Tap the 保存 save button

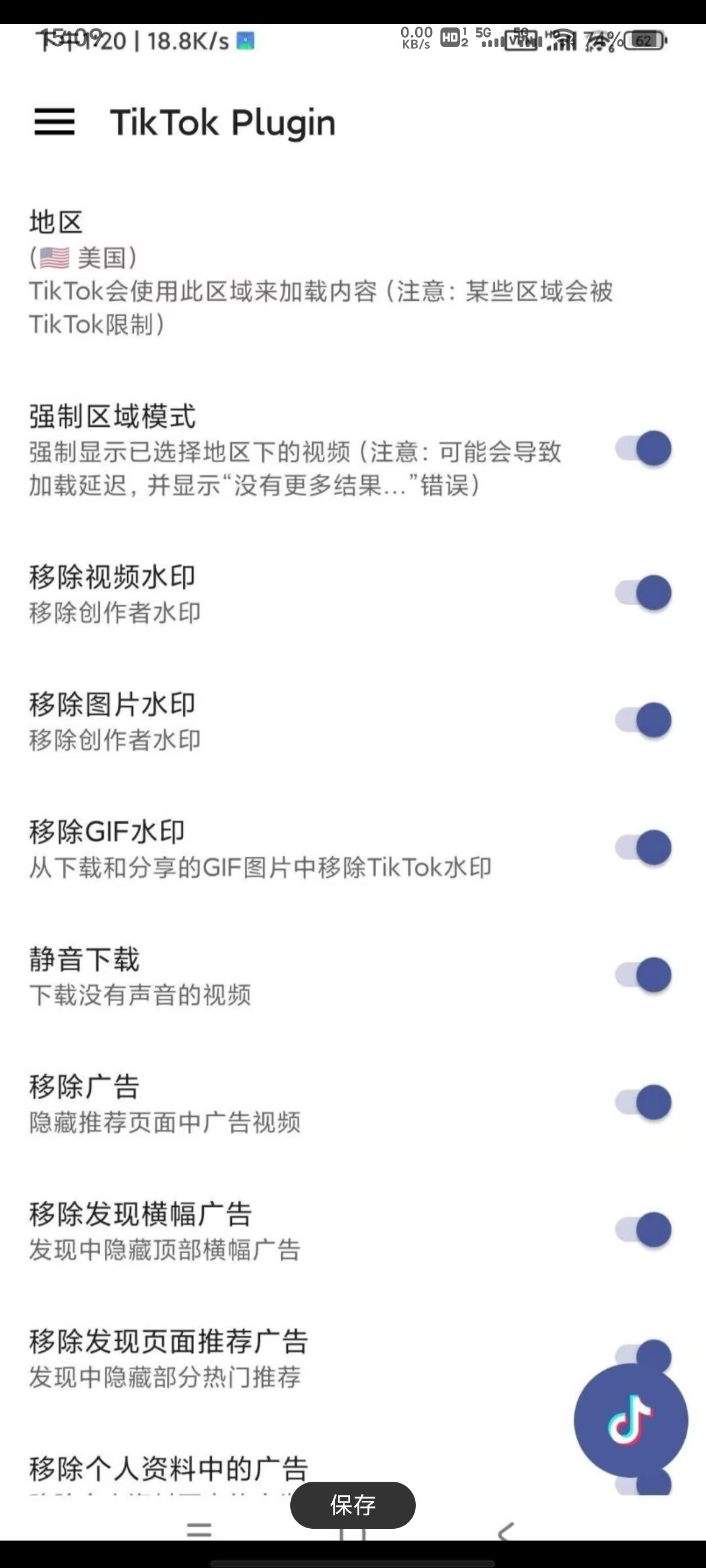(x=352, y=1505)
